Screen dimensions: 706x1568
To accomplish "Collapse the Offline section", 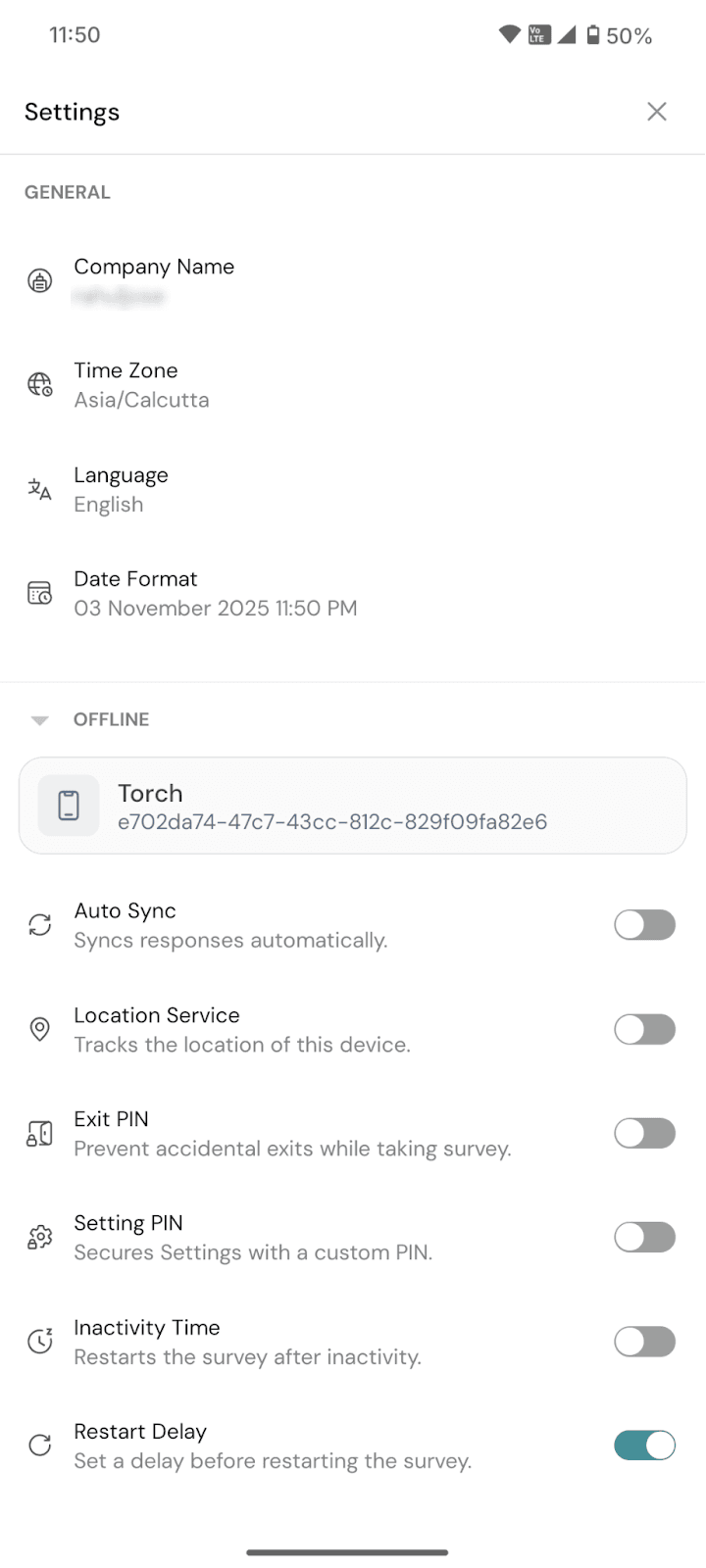I will point(40,720).
